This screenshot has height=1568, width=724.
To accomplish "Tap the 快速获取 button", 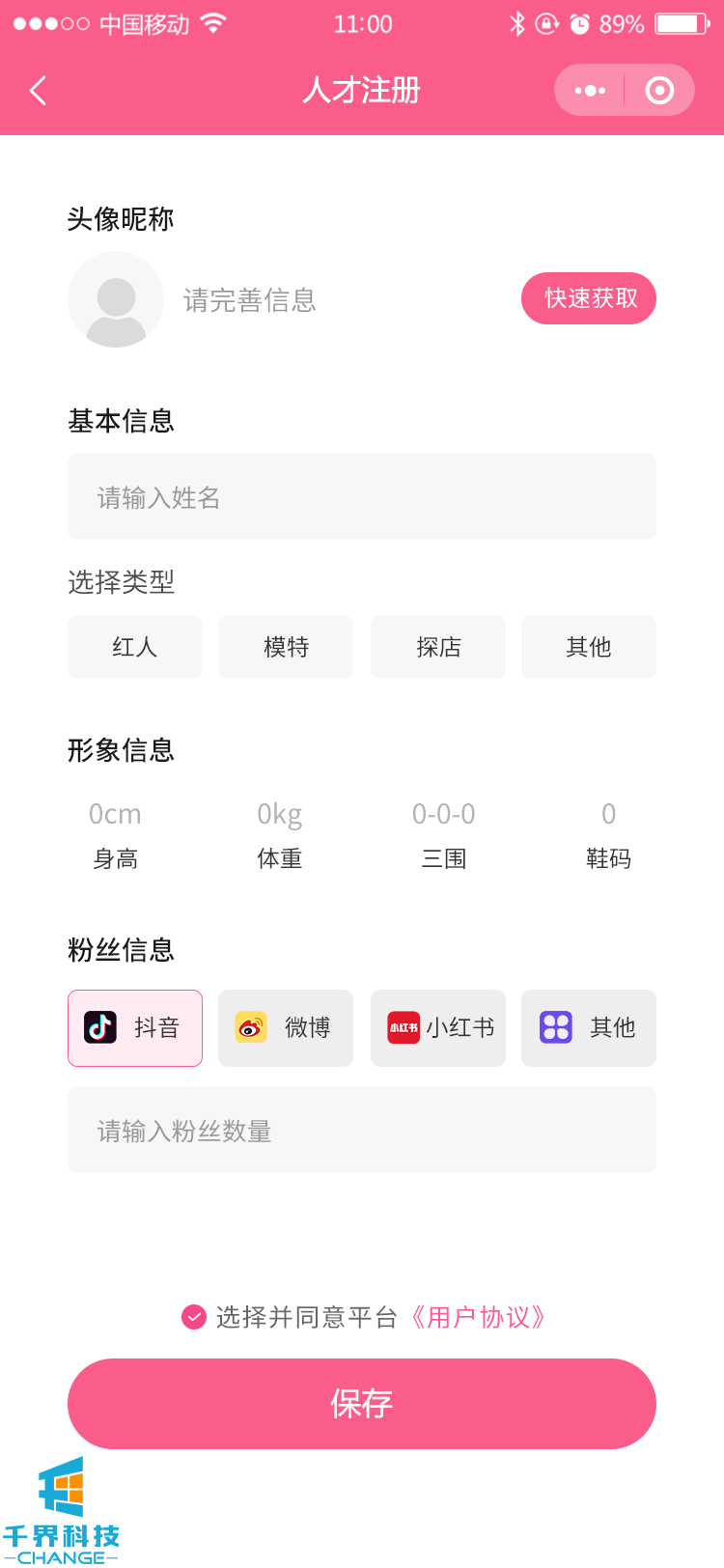I will (x=589, y=298).
